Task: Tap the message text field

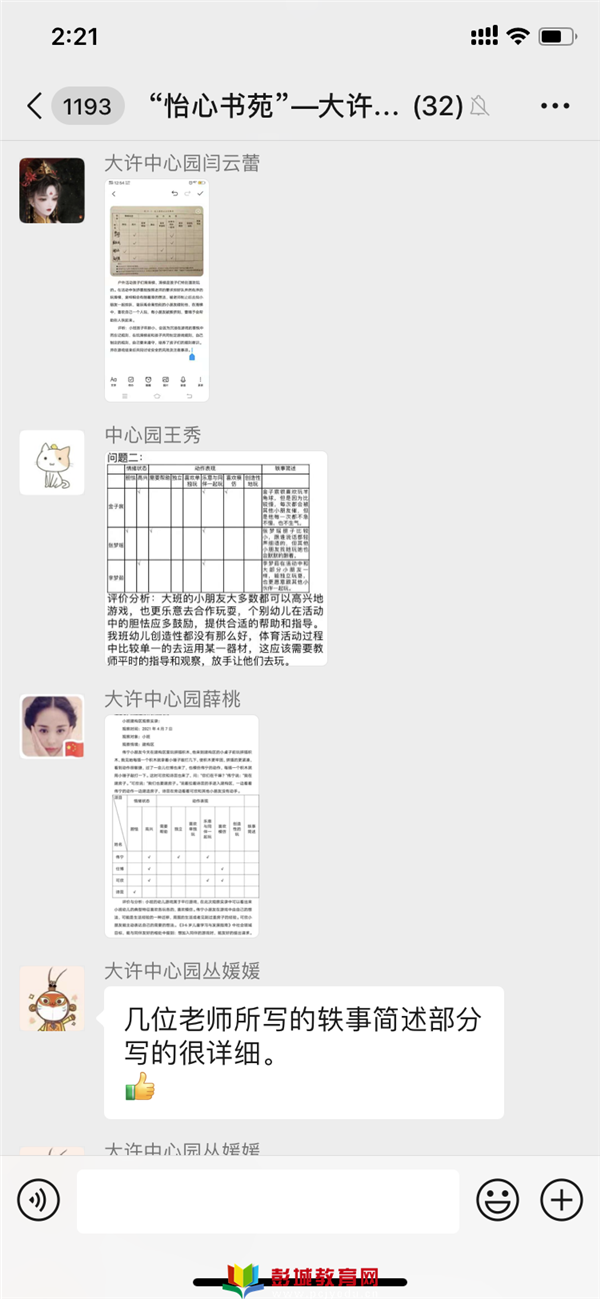Action: point(267,1200)
